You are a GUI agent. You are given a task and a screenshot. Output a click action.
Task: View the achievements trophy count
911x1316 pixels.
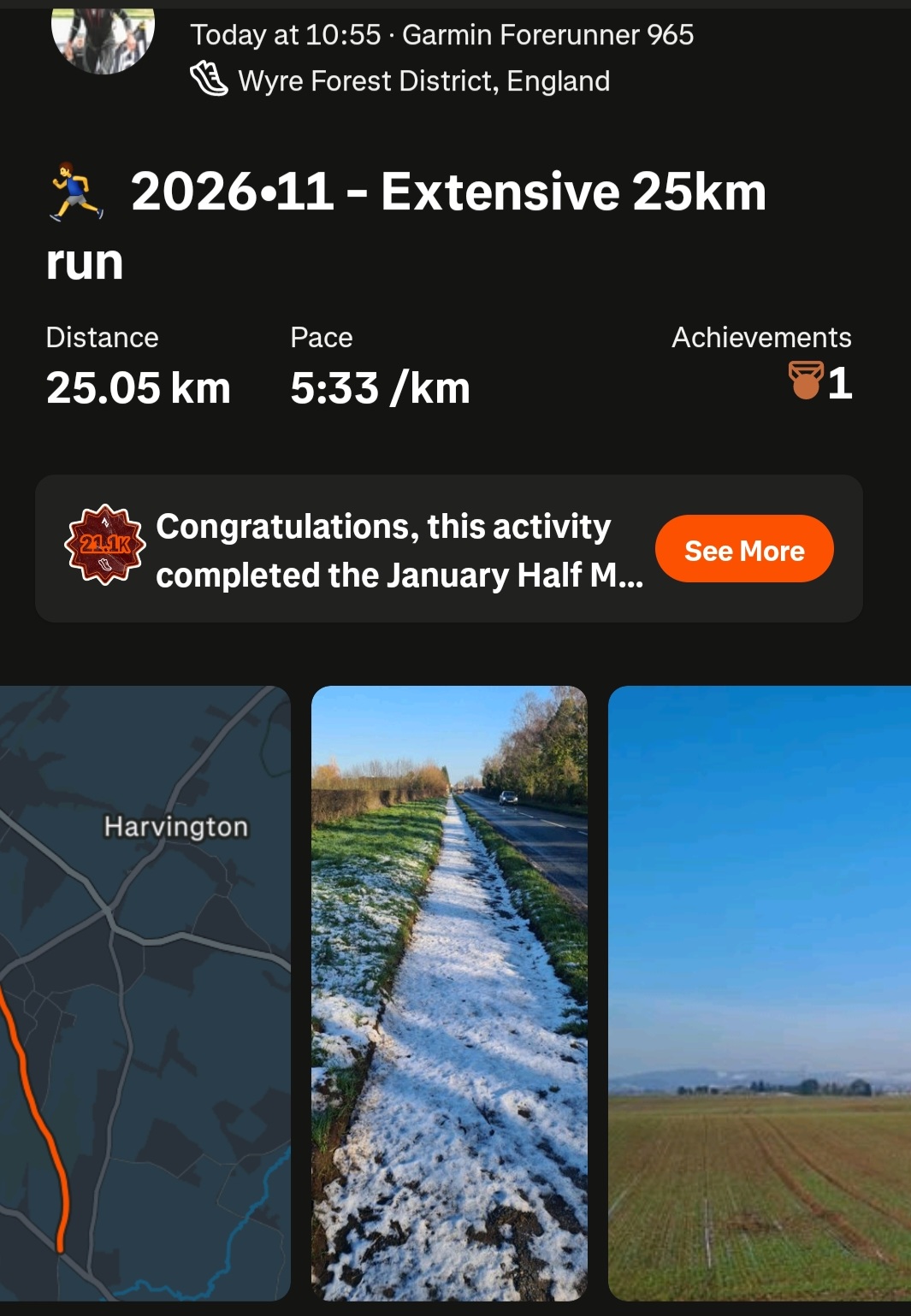coord(819,381)
